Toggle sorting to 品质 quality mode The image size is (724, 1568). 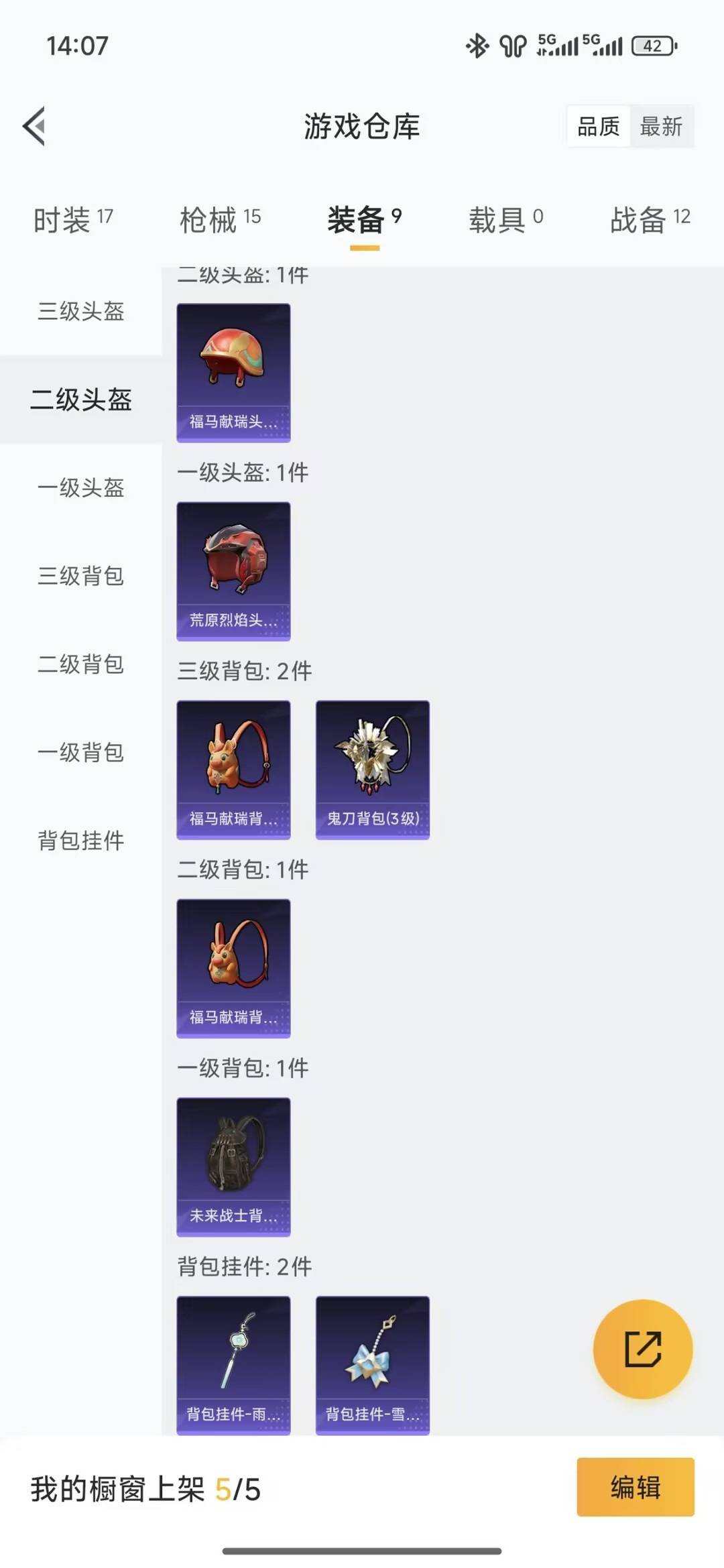(x=600, y=127)
